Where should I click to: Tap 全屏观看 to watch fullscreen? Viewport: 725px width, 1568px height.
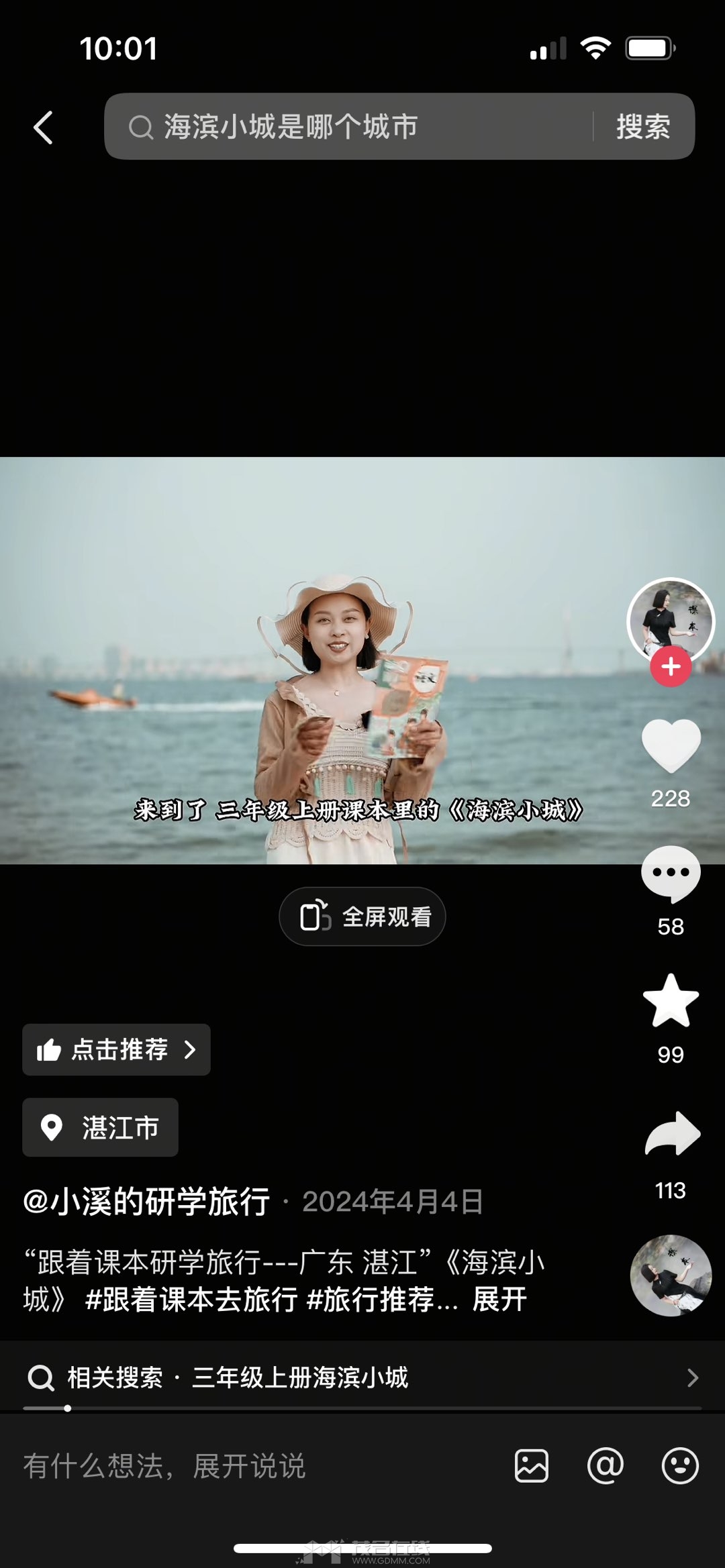[362, 917]
